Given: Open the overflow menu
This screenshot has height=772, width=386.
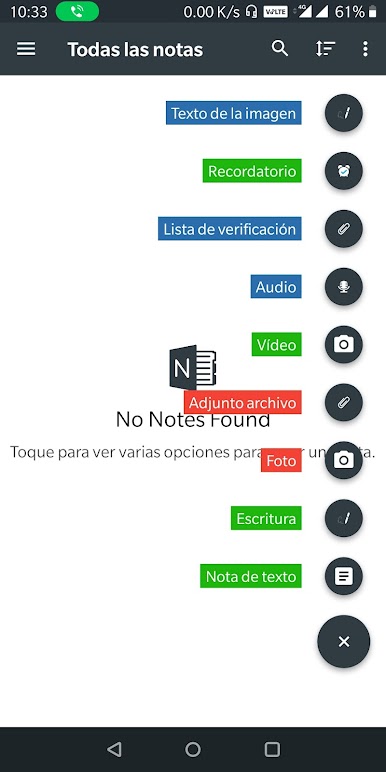Looking at the screenshot, I should coord(365,48).
